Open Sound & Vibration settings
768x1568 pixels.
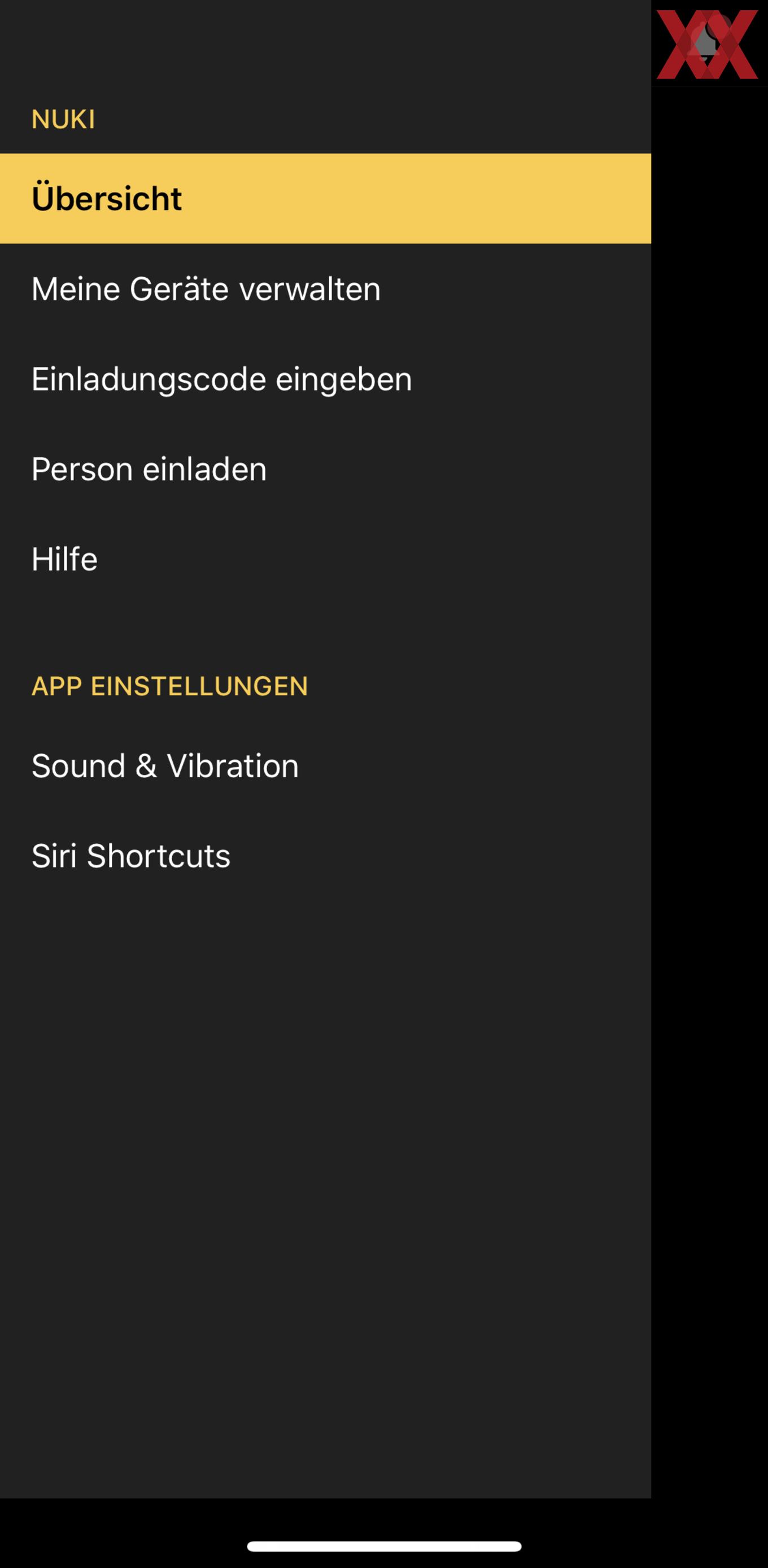[x=325, y=766]
